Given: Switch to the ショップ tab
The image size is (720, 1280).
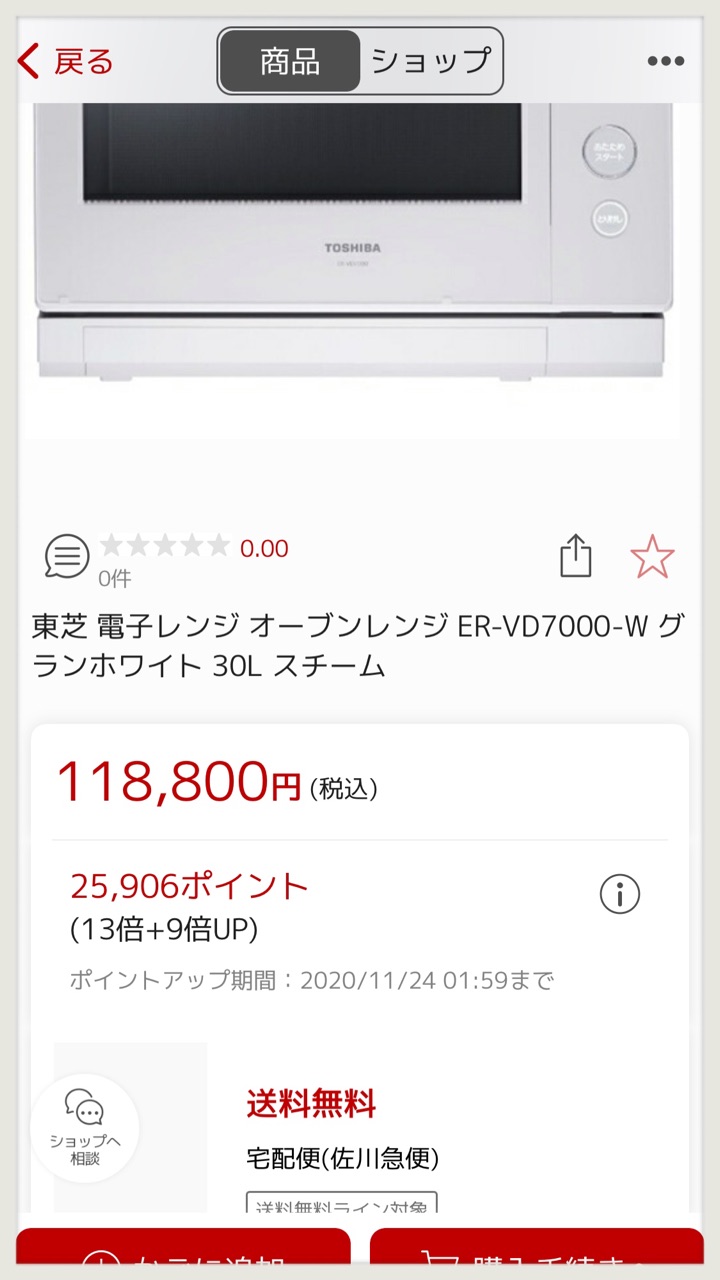Looking at the screenshot, I should pos(430,61).
